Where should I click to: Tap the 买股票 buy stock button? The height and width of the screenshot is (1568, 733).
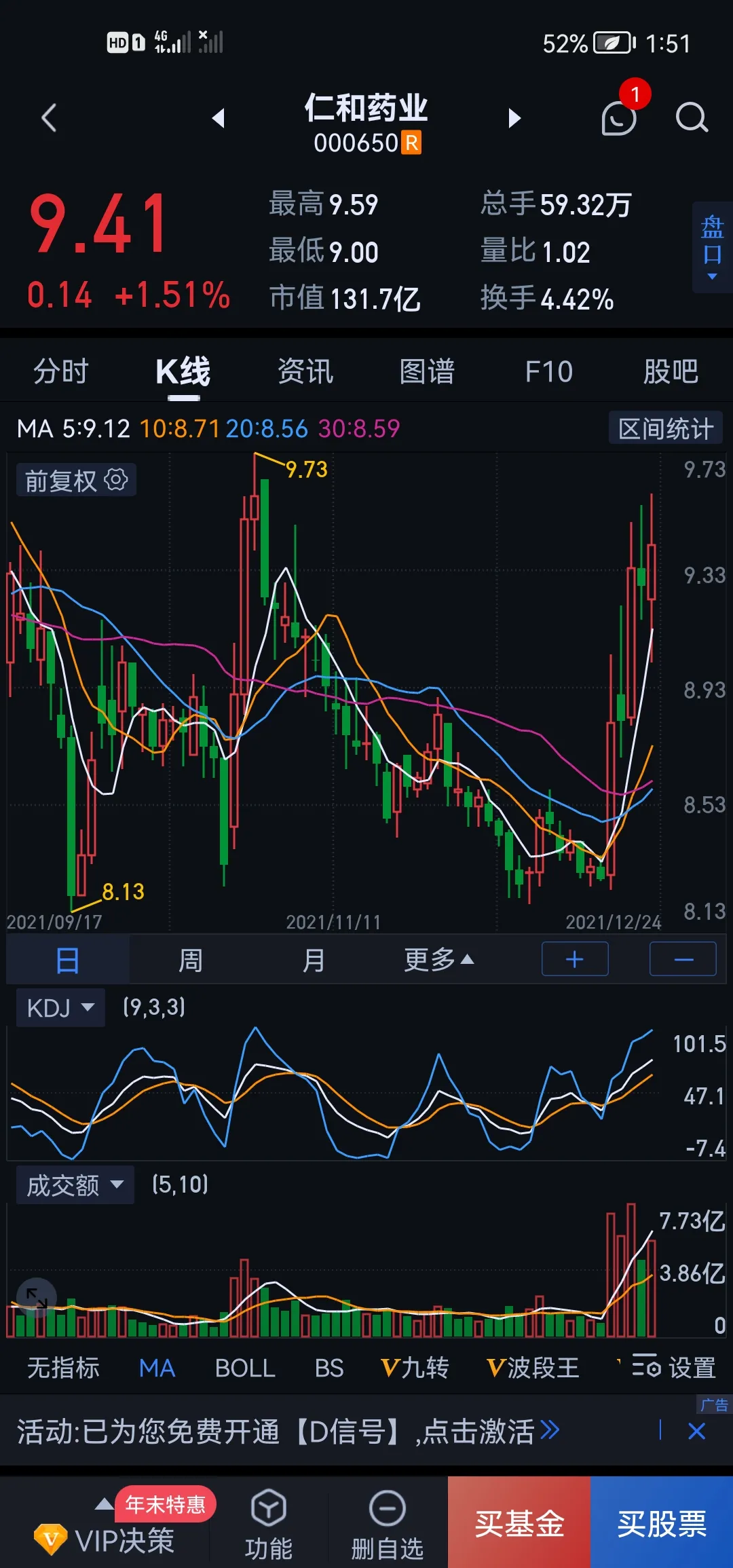coord(662,1524)
